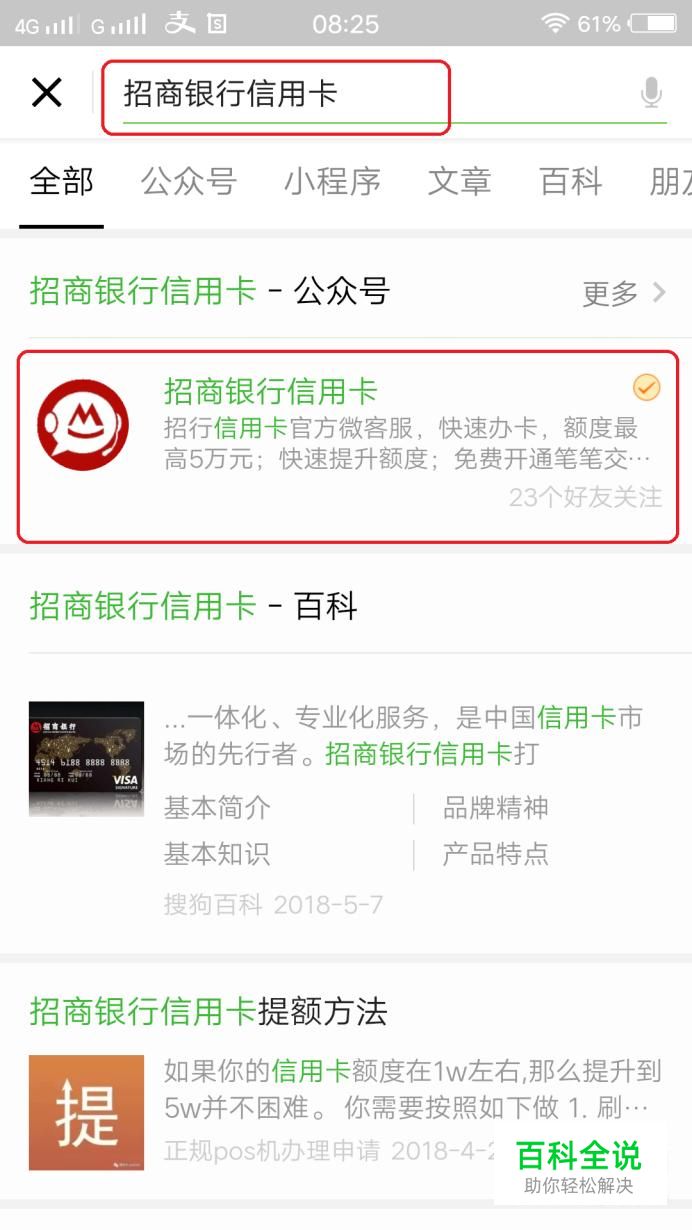Open 更多 for official account results
Image resolution: width=692 pixels, height=1230 pixels.
coord(624,293)
